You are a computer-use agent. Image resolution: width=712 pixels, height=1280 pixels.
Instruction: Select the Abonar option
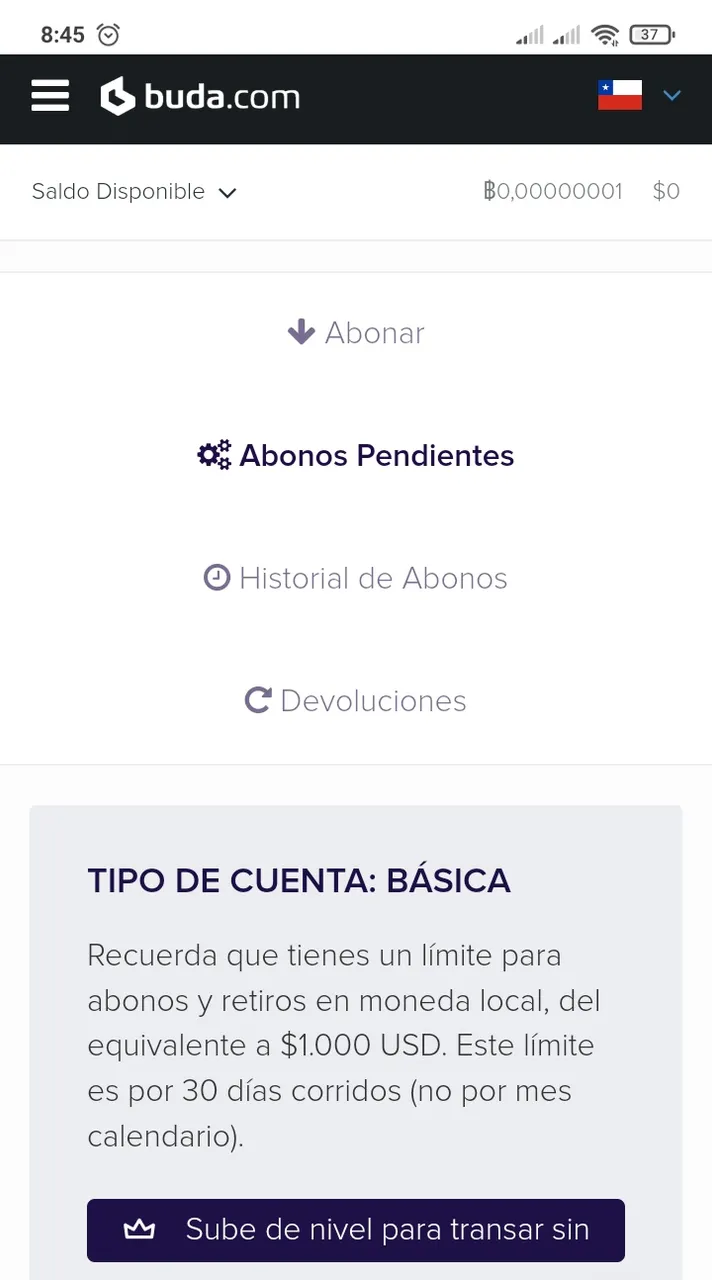pos(356,333)
